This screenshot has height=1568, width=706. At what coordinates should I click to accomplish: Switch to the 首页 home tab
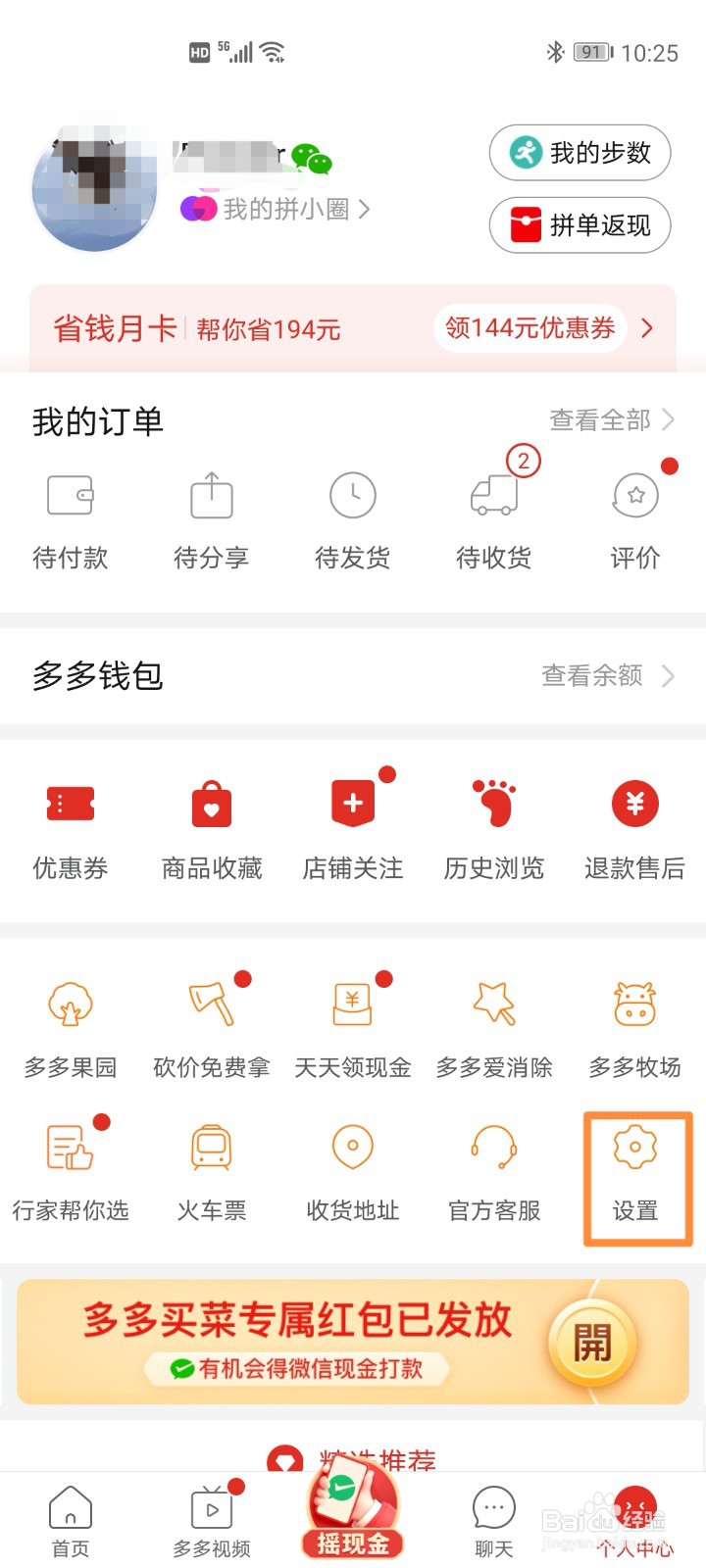(71, 1521)
